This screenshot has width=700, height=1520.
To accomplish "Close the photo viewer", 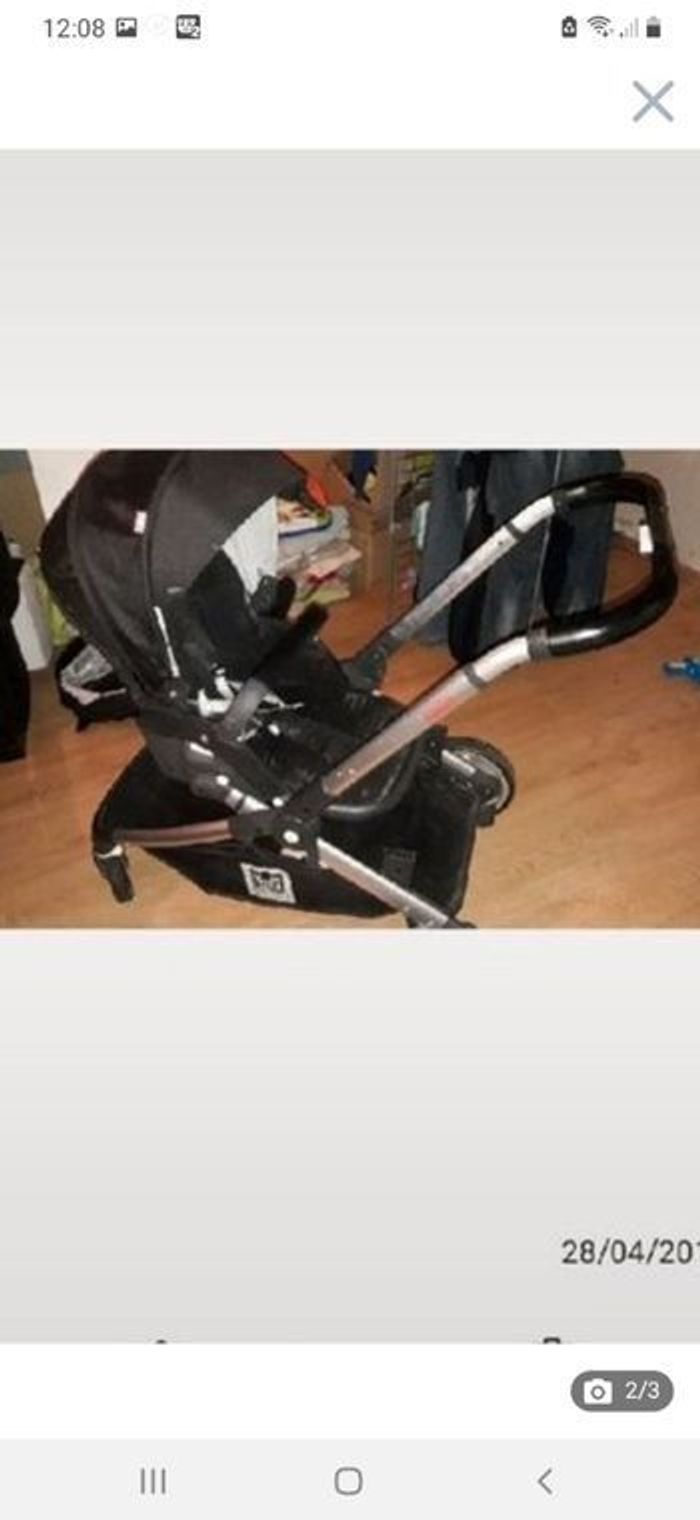I will click(x=653, y=102).
